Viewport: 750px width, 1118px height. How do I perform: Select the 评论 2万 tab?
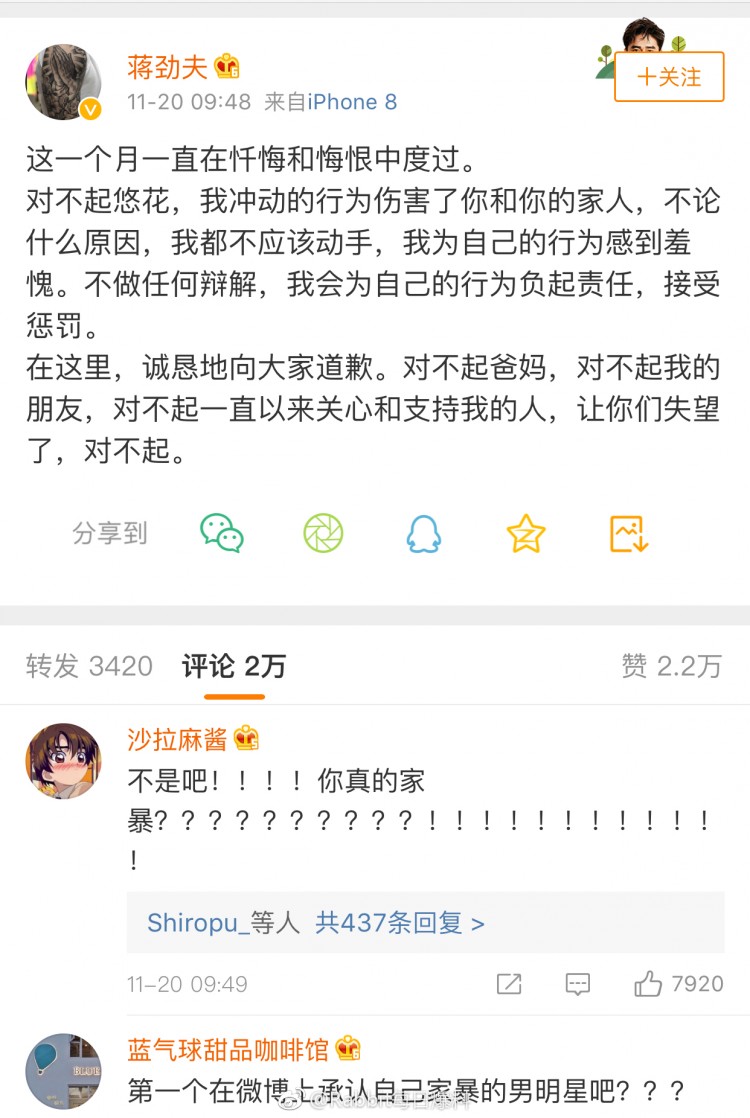234,667
